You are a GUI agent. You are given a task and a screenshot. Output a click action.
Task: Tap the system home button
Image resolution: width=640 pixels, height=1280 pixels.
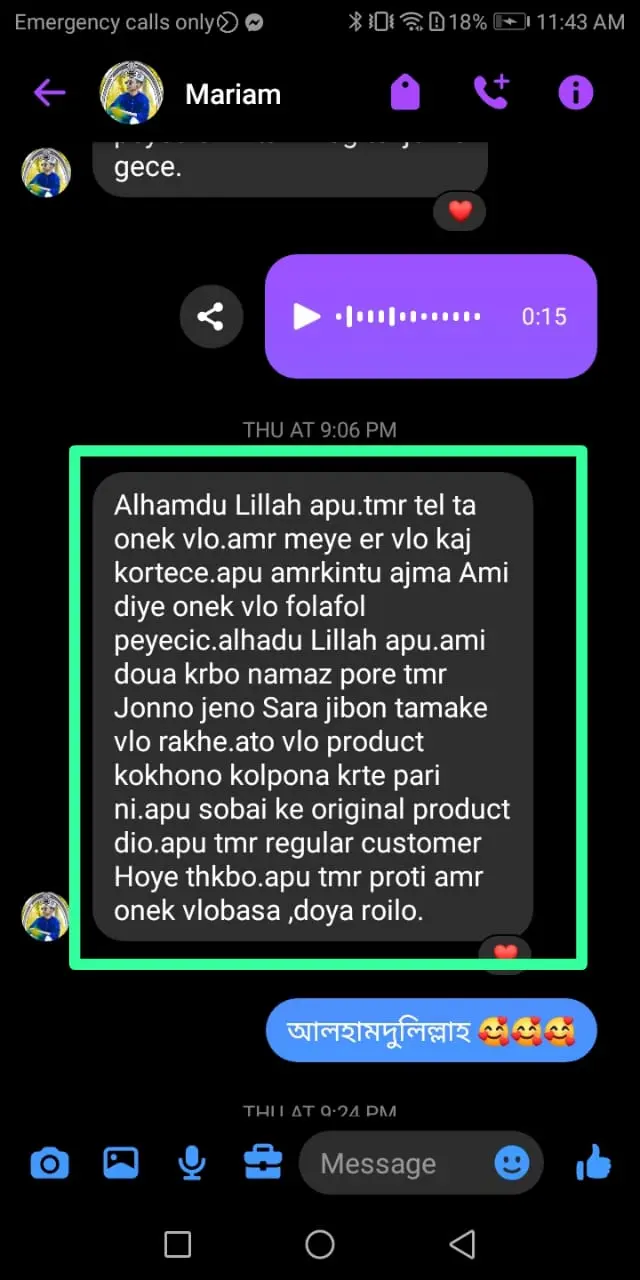pos(320,1244)
